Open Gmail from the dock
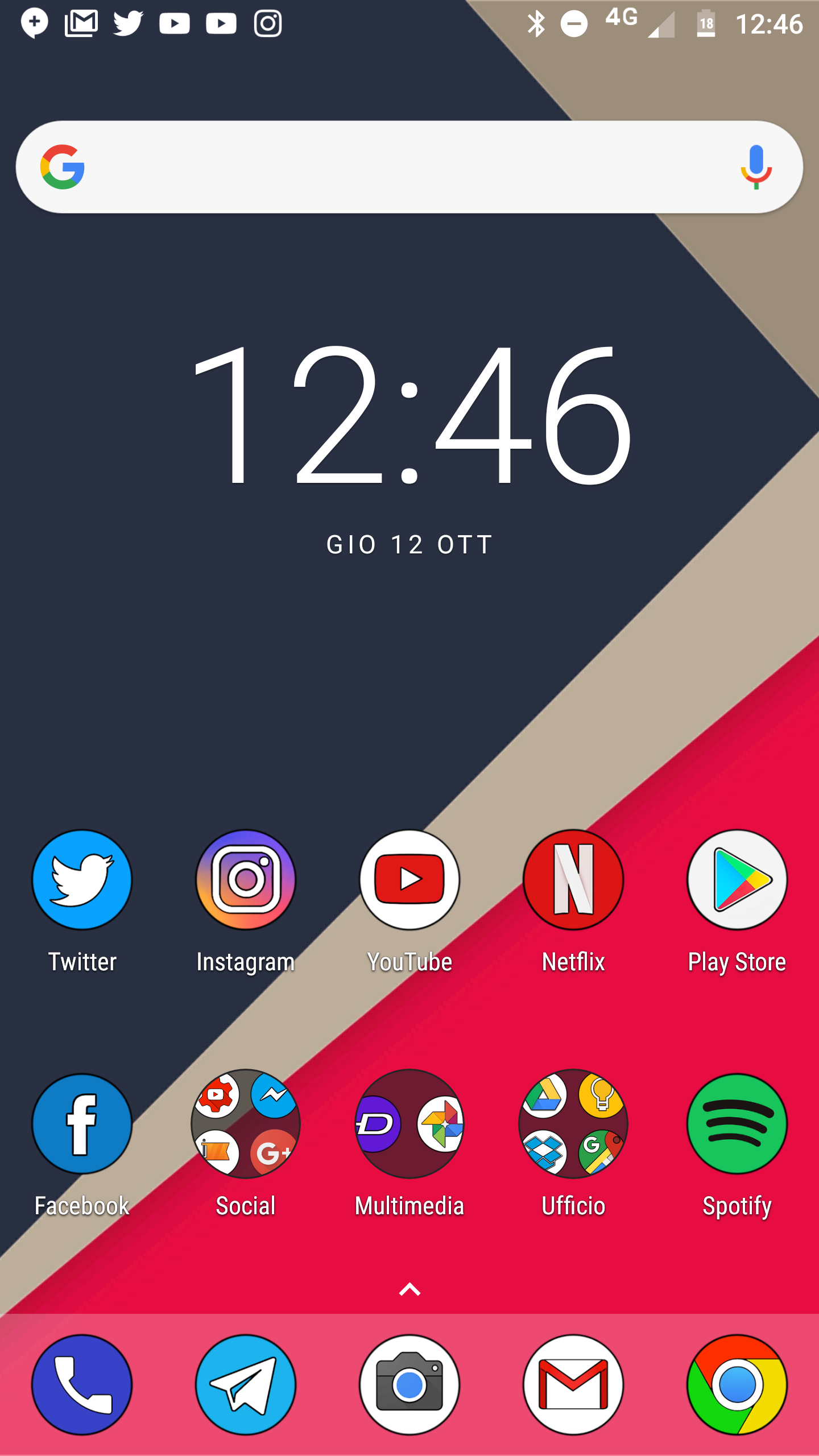The width and height of the screenshot is (819, 1456). [573, 1384]
